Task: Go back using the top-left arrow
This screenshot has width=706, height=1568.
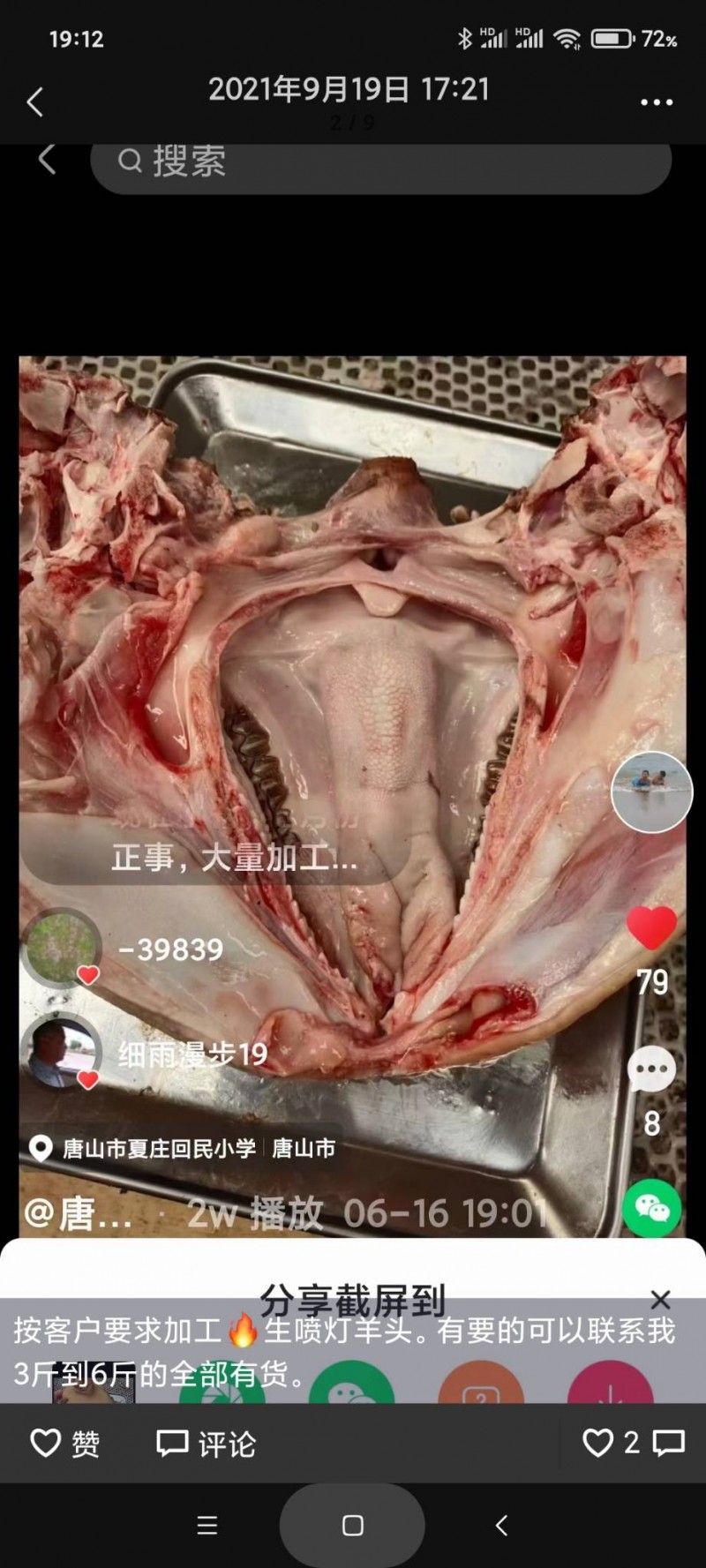Action: point(35,102)
